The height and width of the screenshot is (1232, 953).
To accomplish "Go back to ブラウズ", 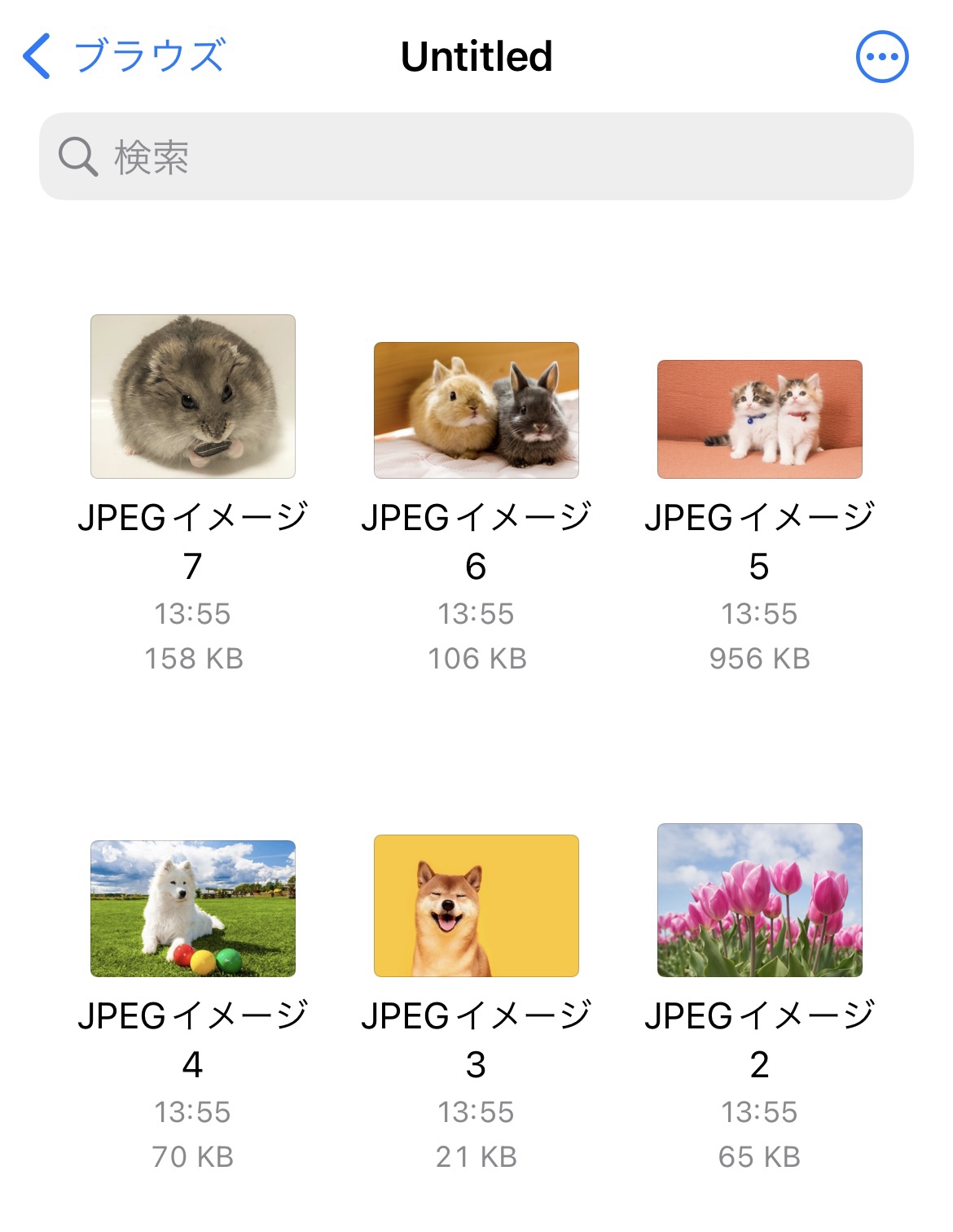I will [x=124, y=56].
